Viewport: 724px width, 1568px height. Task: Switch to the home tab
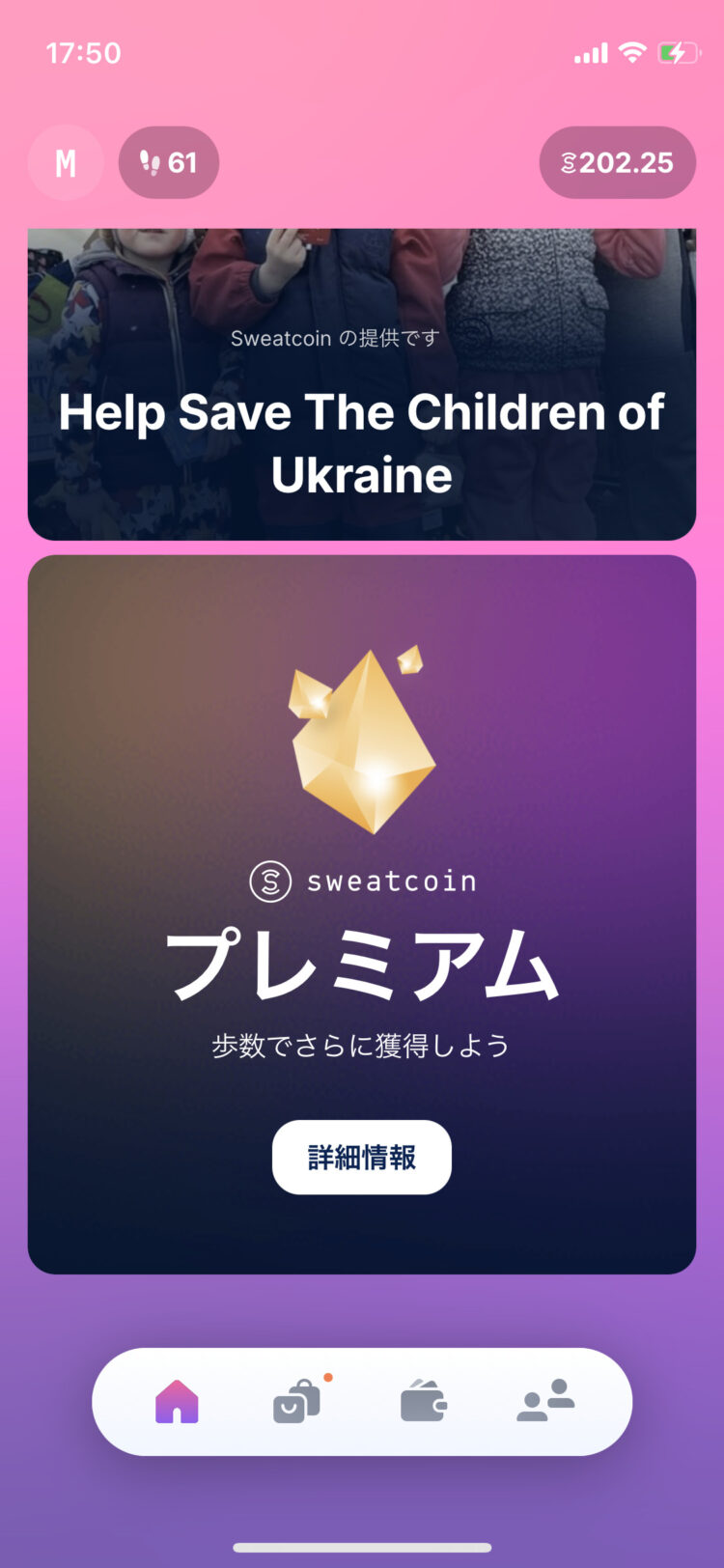tap(177, 1401)
